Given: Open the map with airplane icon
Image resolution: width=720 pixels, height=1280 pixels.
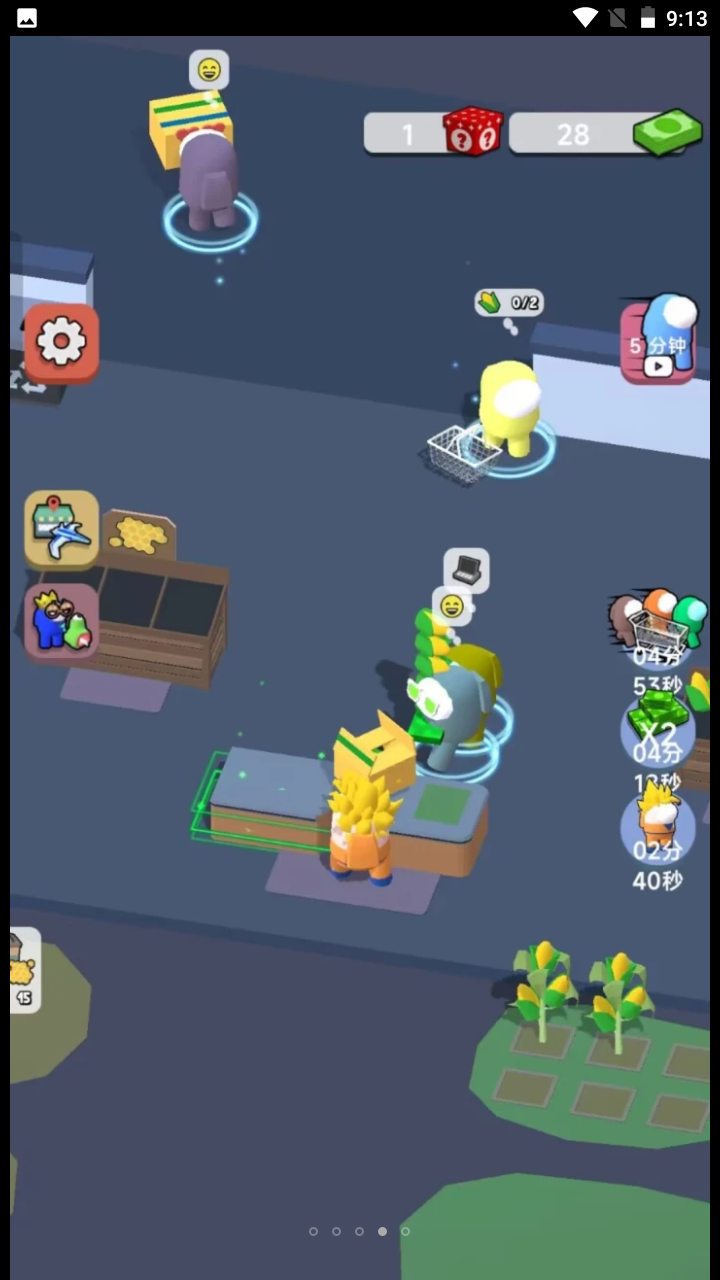Looking at the screenshot, I should point(61,530).
